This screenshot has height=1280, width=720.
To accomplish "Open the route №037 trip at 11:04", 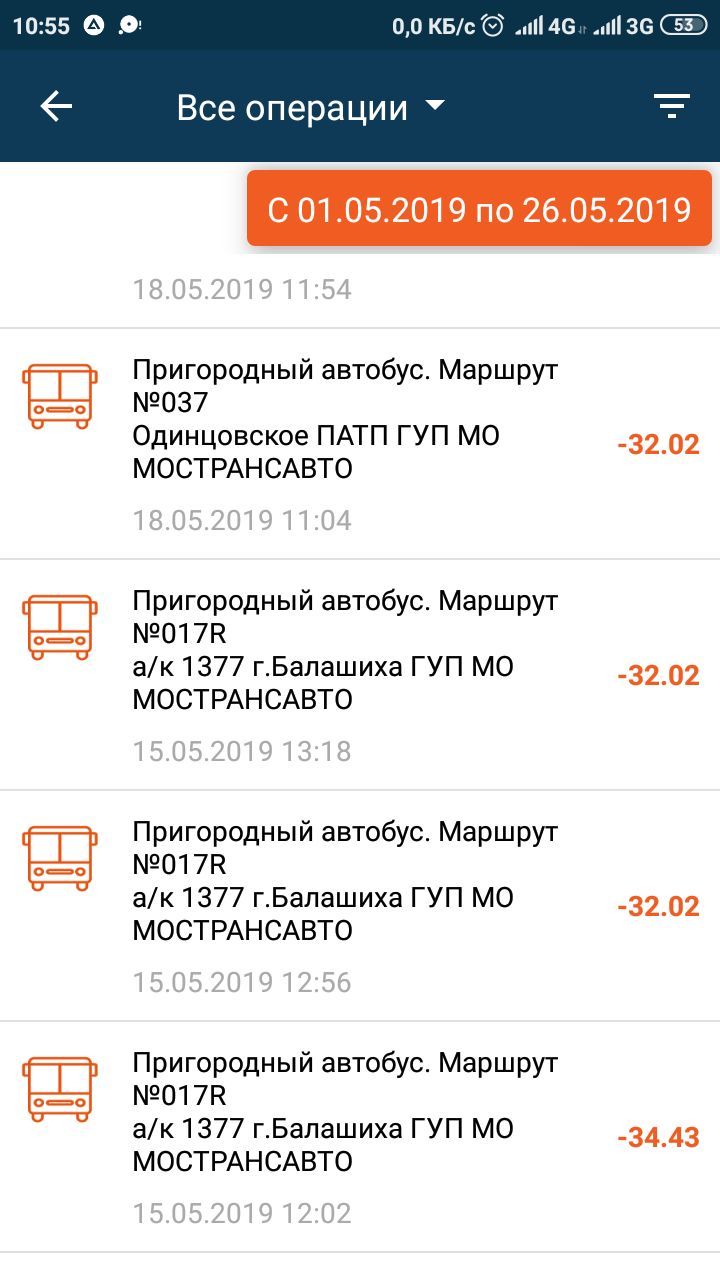I will pos(360,444).
